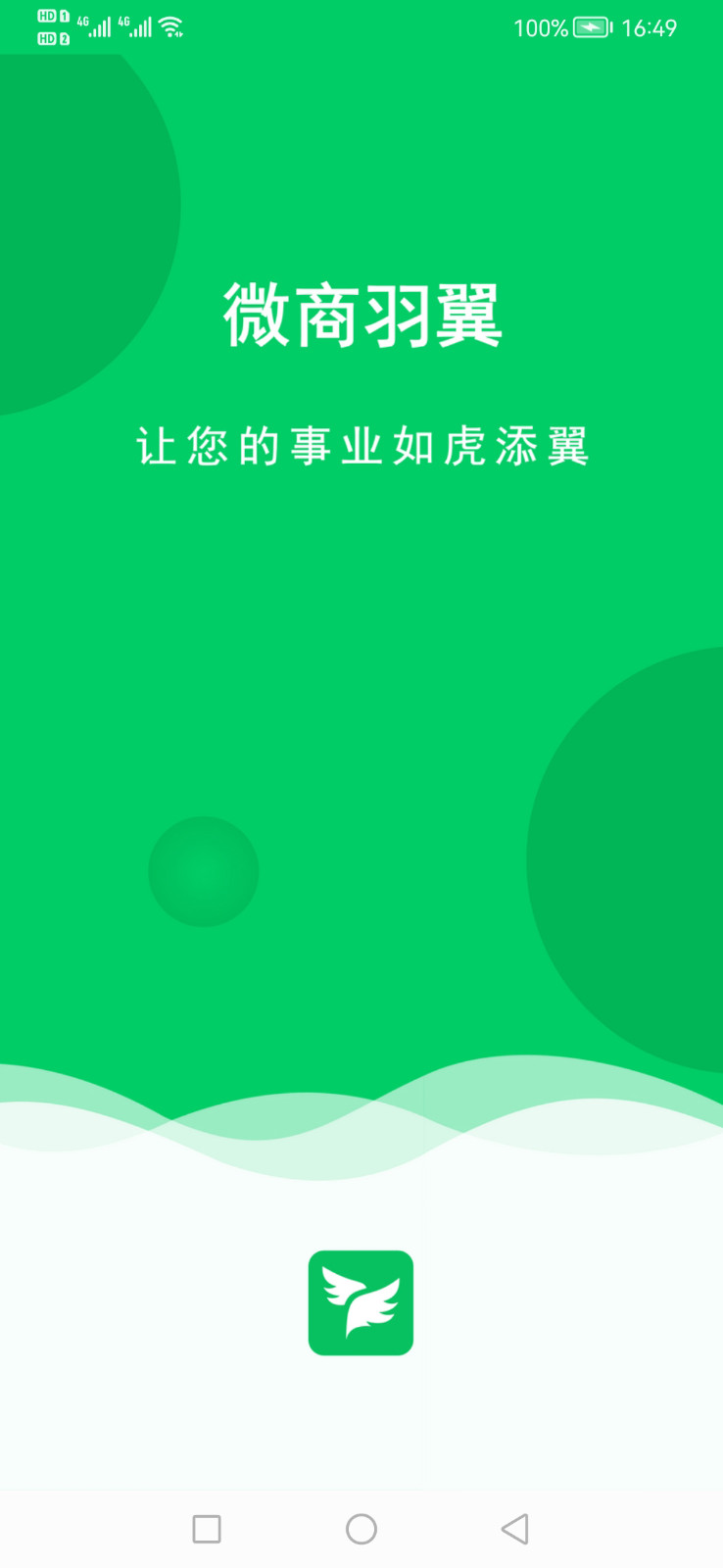Open the recent apps view
Viewport: 723px width, 1568px height.
[x=207, y=1529]
